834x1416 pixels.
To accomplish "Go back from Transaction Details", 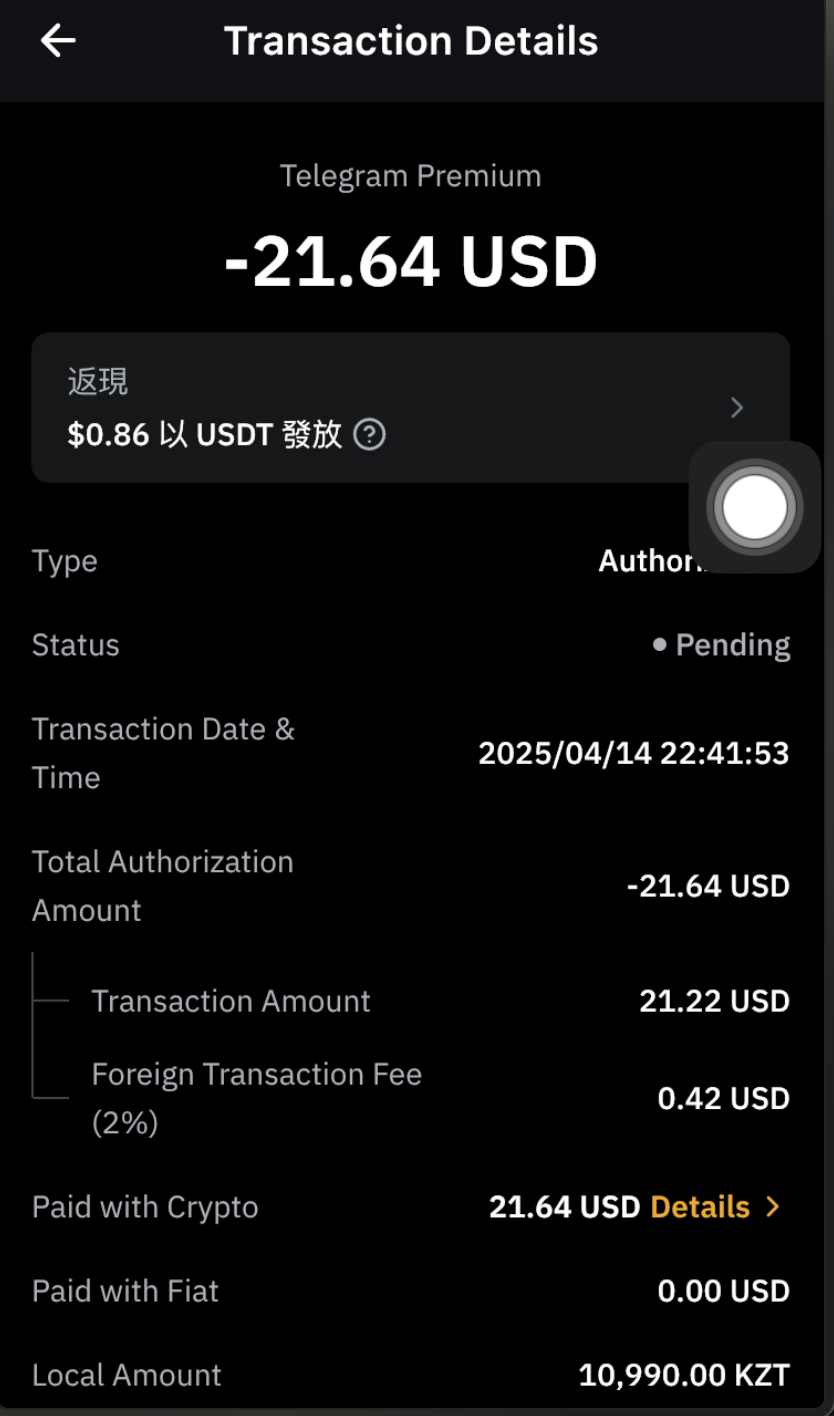I will [58, 41].
